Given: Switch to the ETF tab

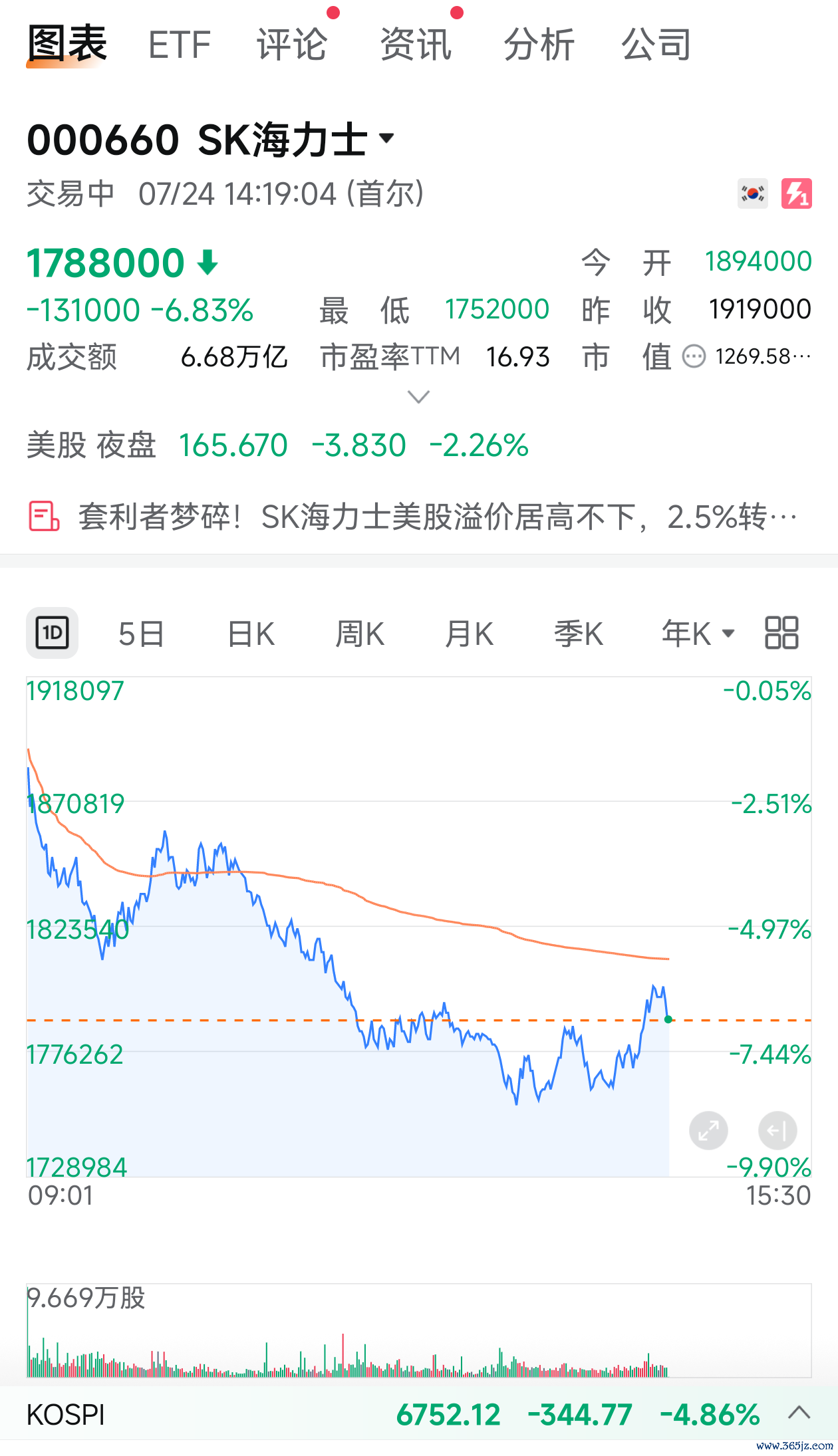Looking at the screenshot, I should coord(179,45).
